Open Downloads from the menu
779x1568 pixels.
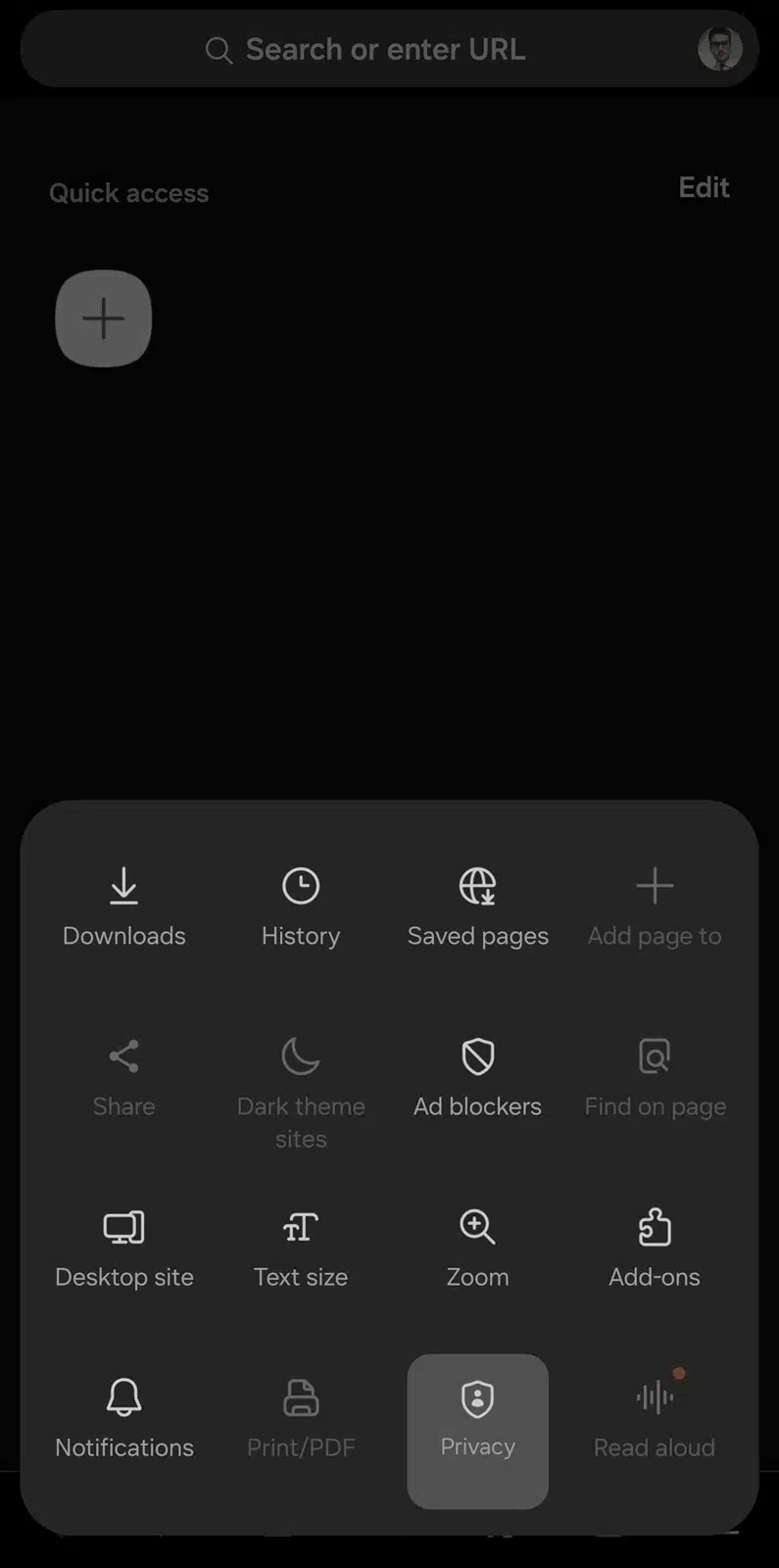click(x=123, y=907)
